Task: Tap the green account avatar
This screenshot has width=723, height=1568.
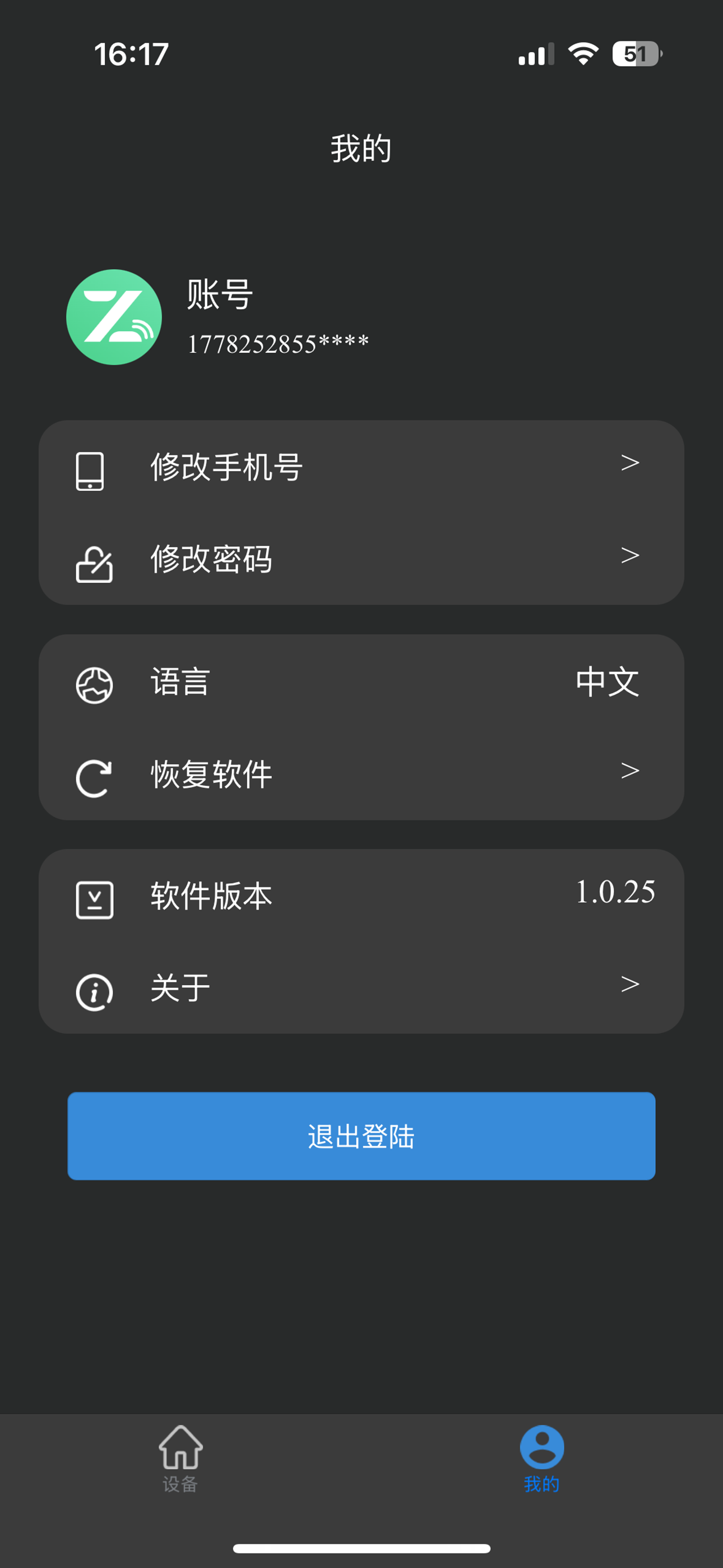Action: [114, 317]
